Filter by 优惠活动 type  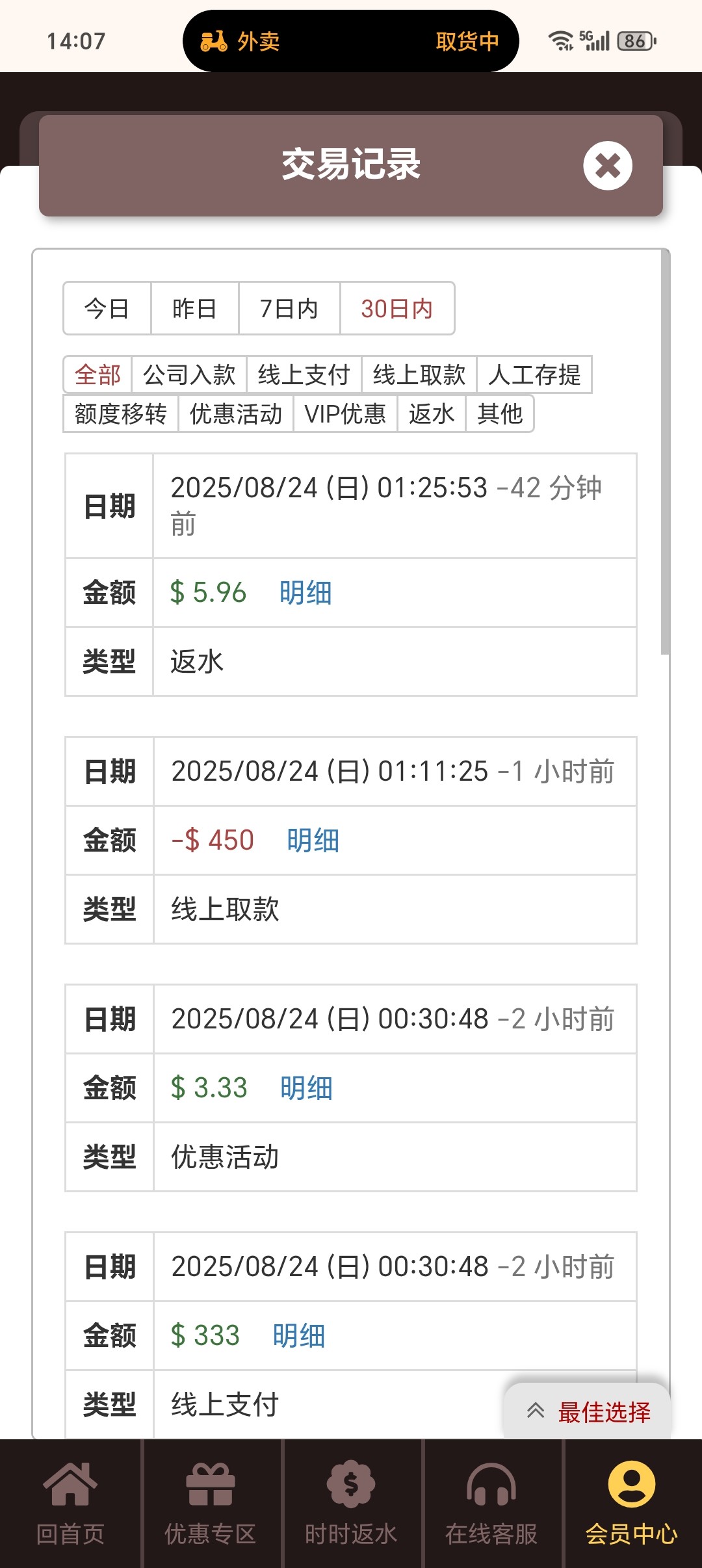point(235,413)
